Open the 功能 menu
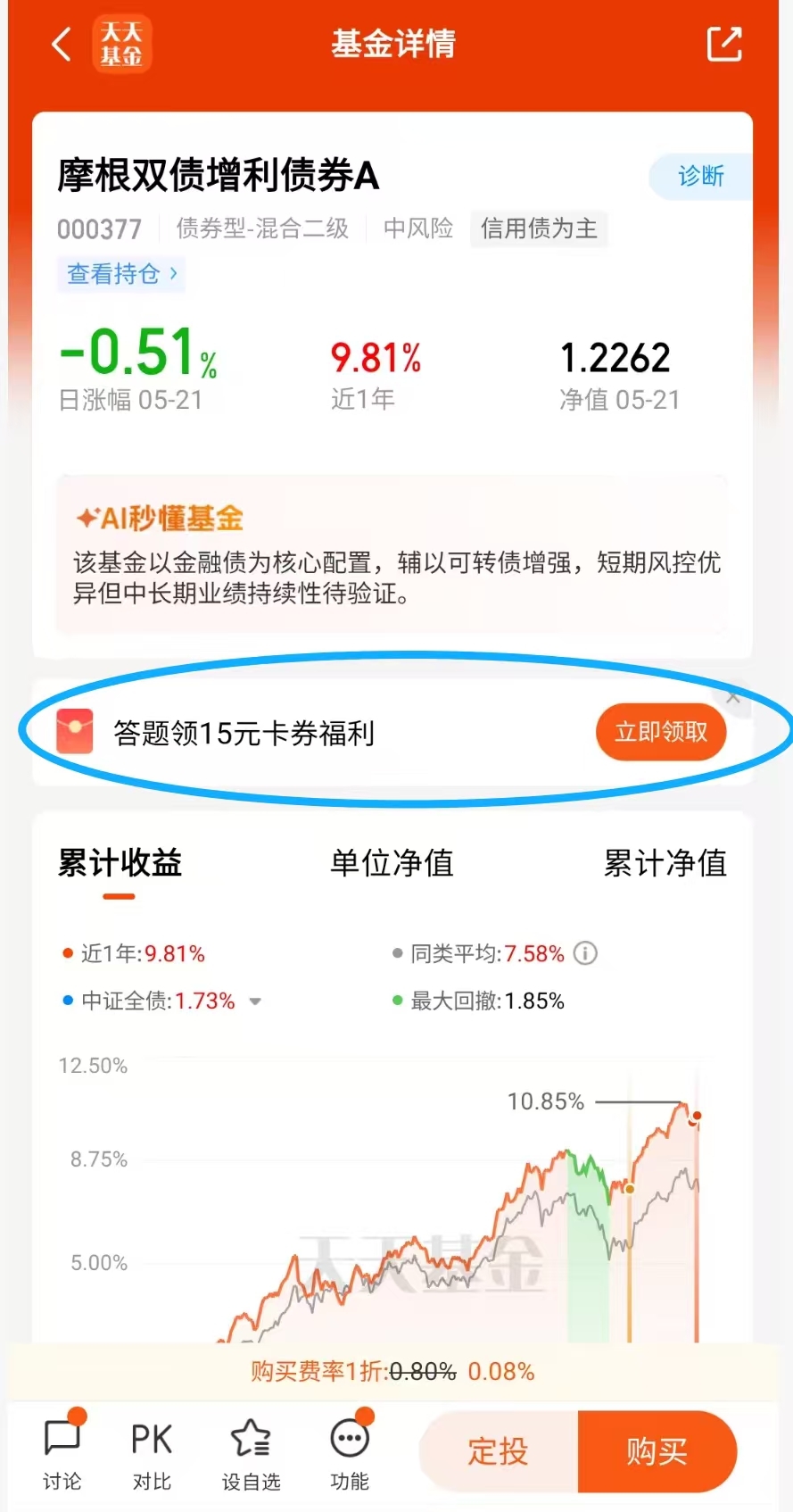The image size is (793, 1512). (x=350, y=1452)
